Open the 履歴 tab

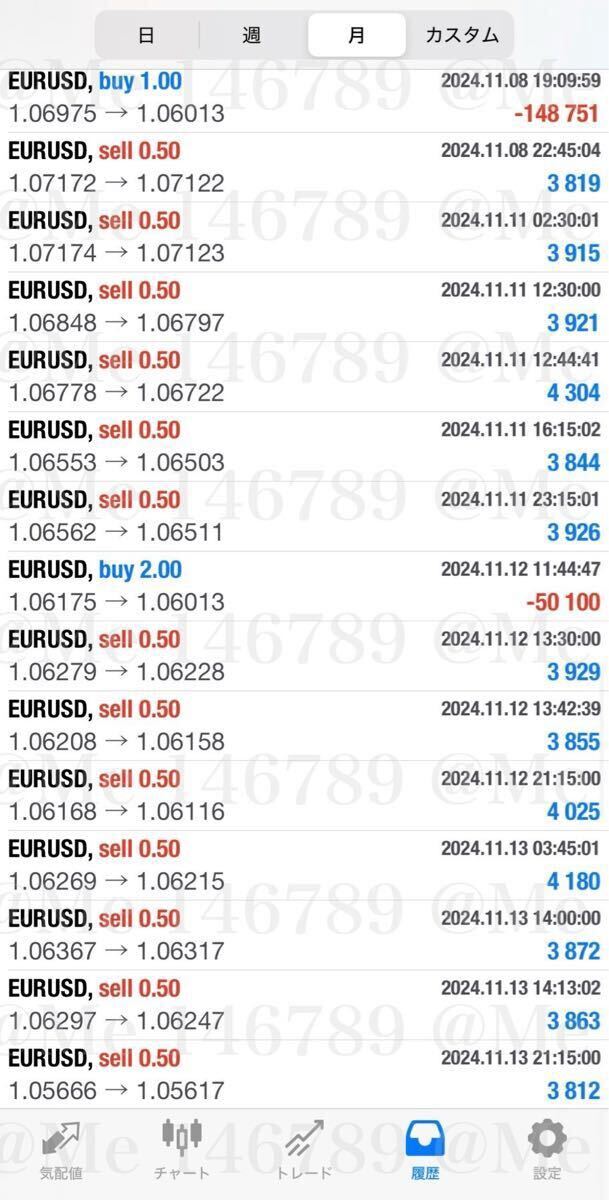point(425,1149)
